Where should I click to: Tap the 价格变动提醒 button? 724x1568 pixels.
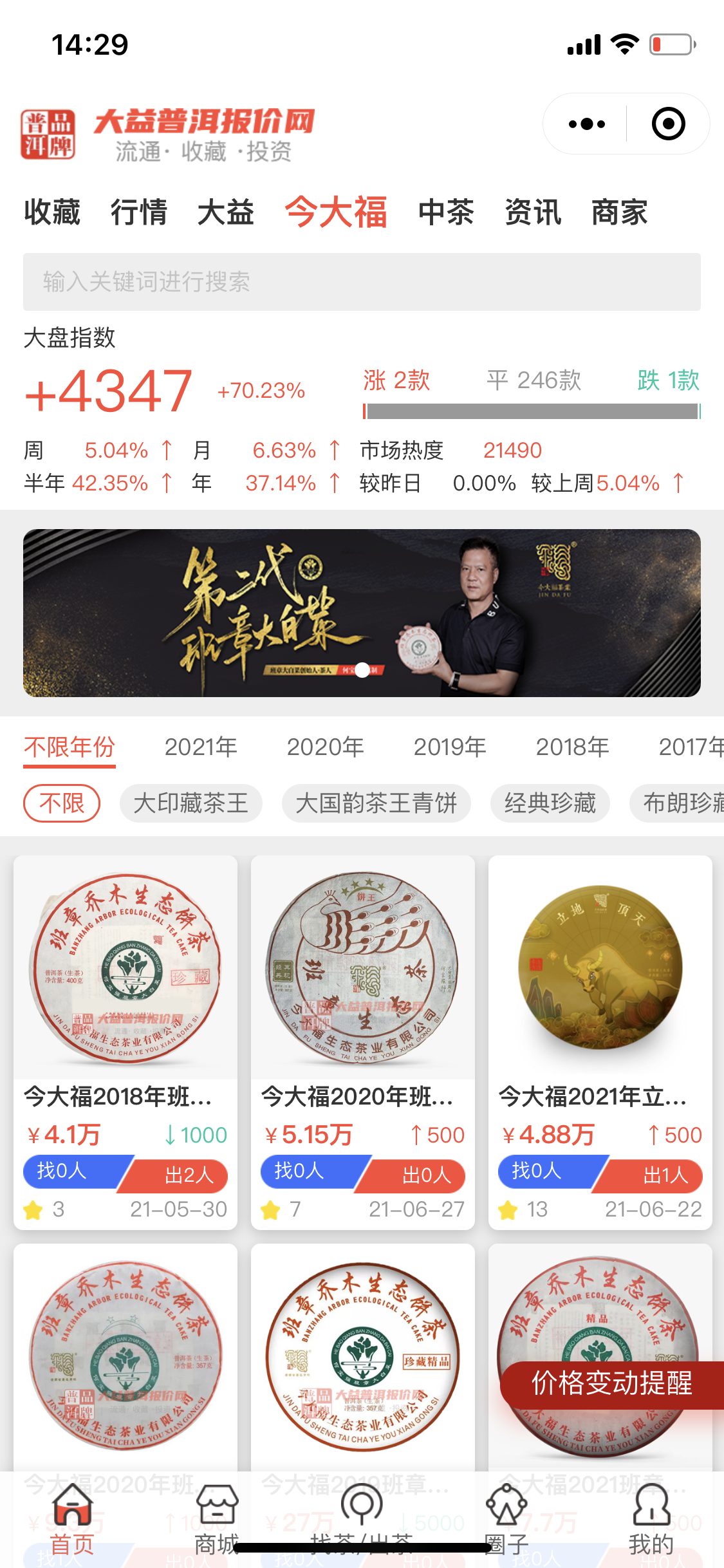611,1383
